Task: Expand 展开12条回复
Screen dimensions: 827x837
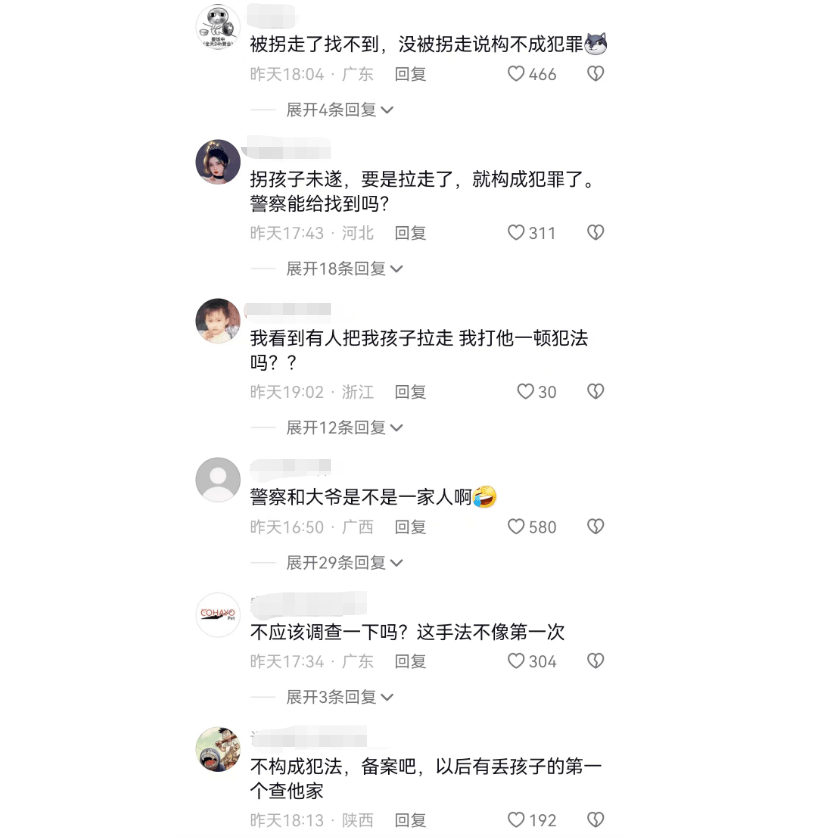Action: coord(345,428)
